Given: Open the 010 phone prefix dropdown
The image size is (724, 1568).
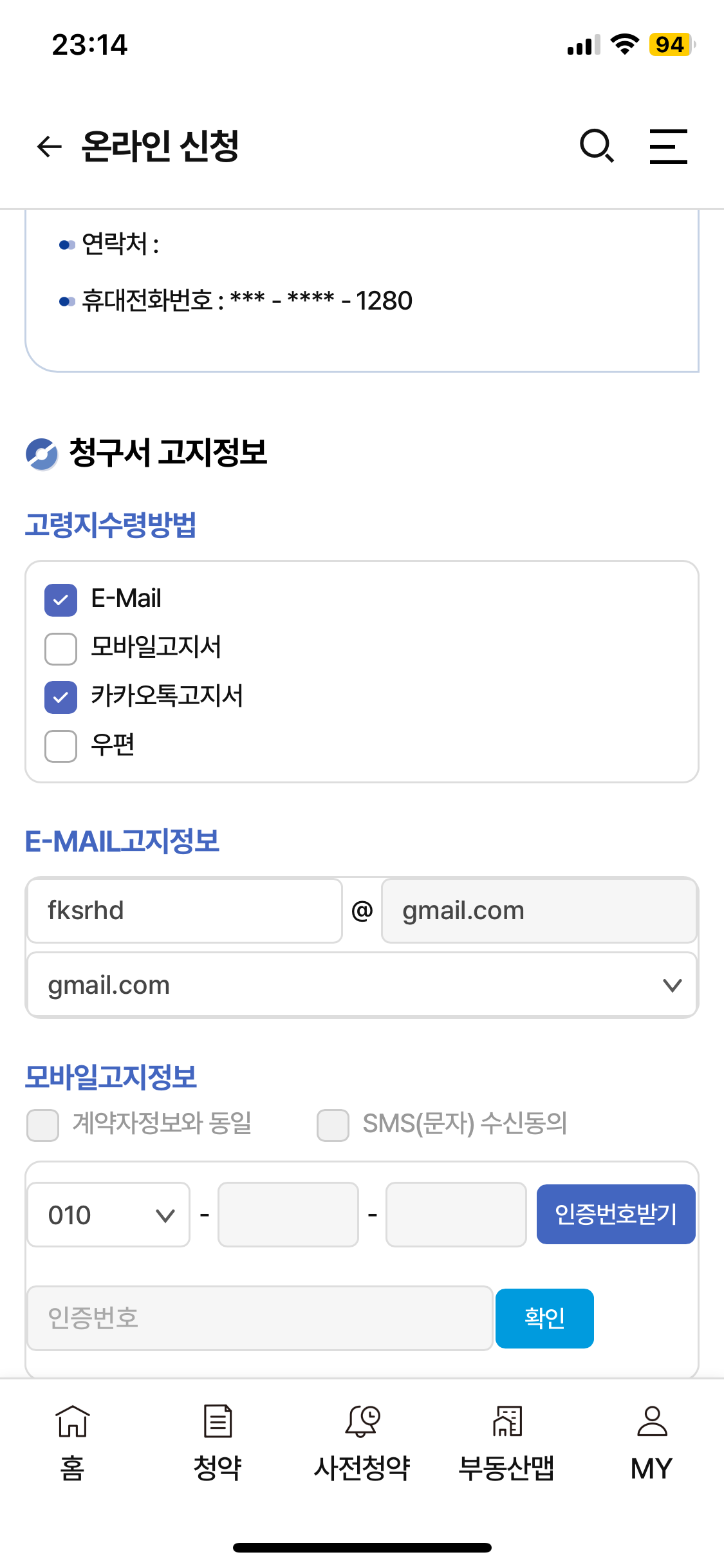Looking at the screenshot, I should 109,1215.
